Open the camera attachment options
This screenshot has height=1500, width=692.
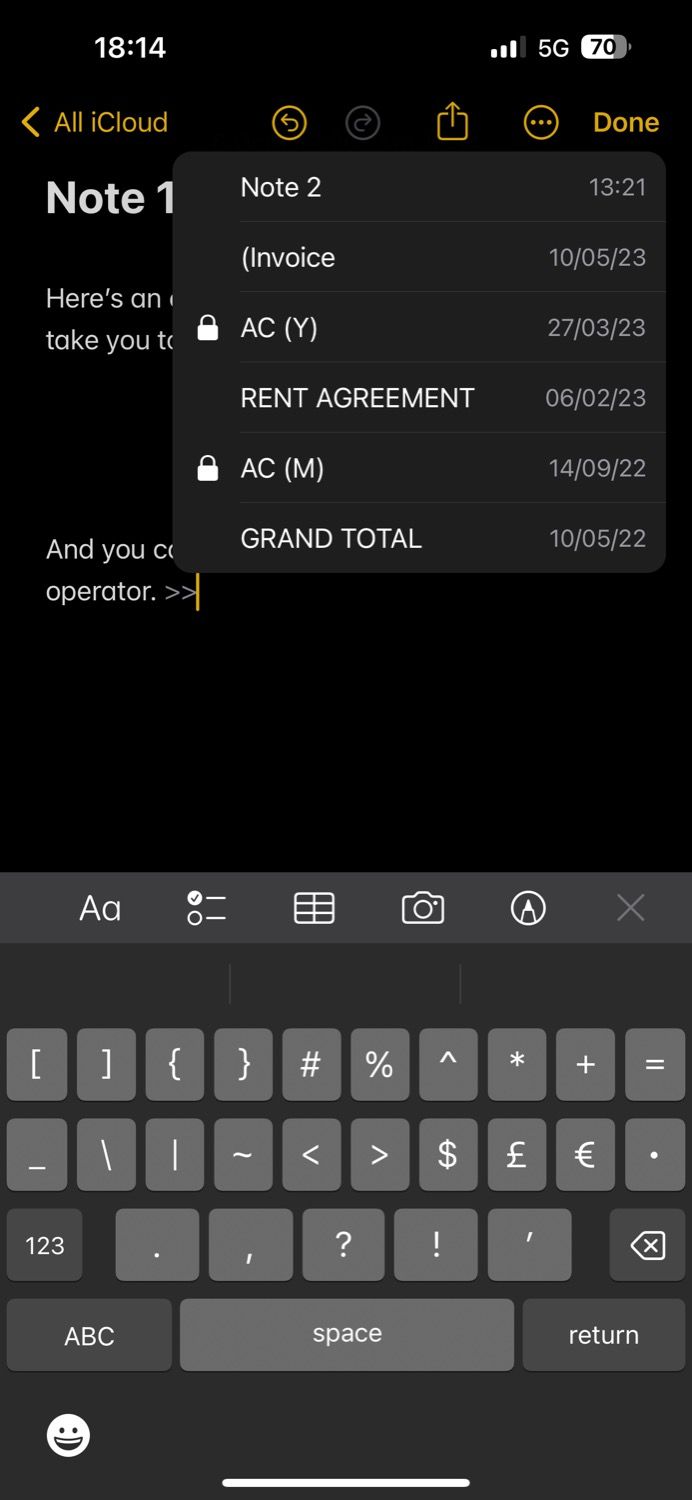pyautogui.click(x=423, y=908)
